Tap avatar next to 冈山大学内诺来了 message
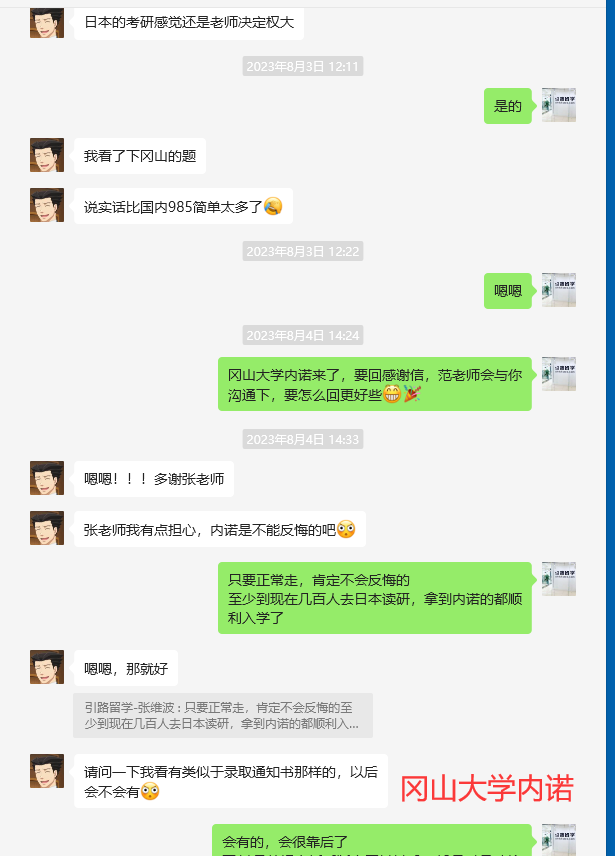Image resolution: width=615 pixels, height=856 pixels. pyautogui.click(x=558, y=374)
